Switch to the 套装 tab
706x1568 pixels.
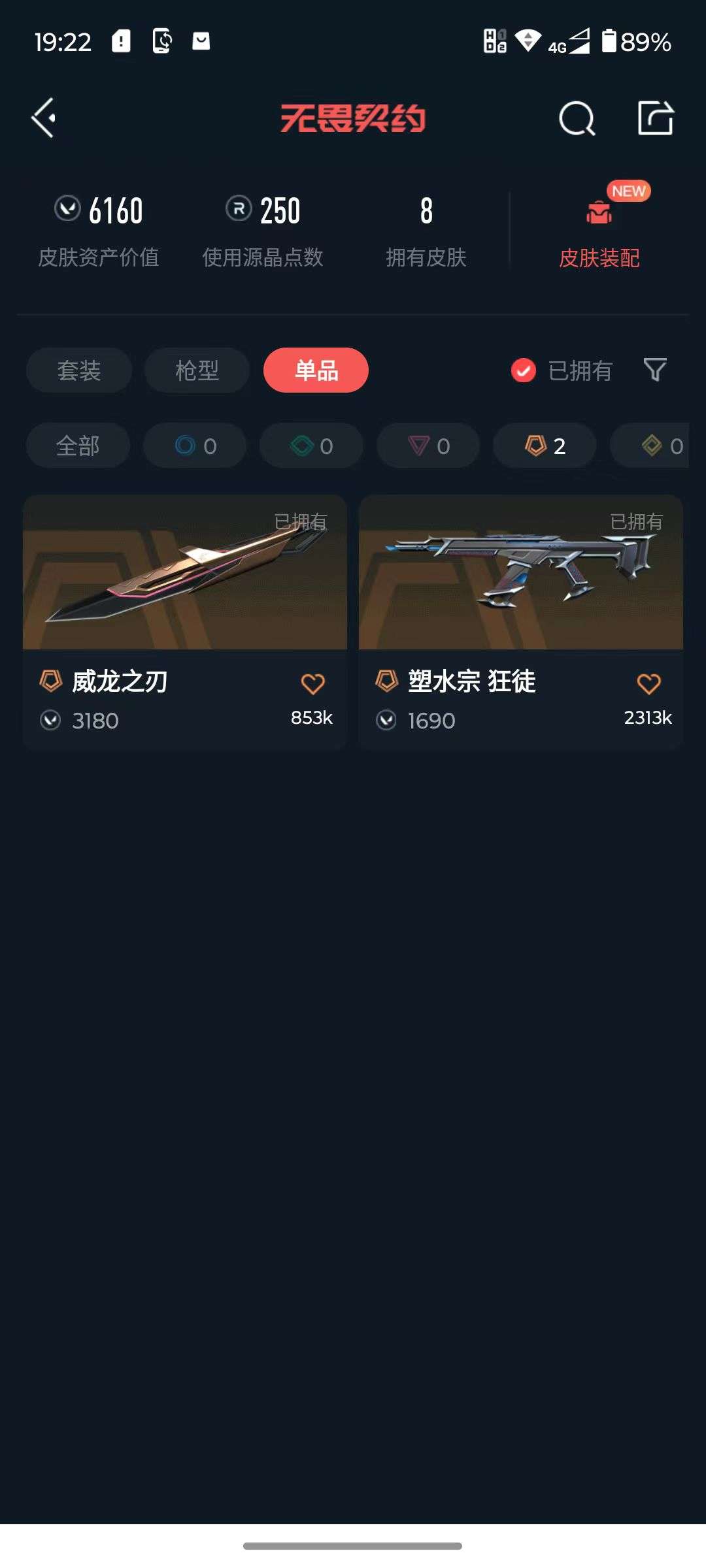(x=78, y=370)
